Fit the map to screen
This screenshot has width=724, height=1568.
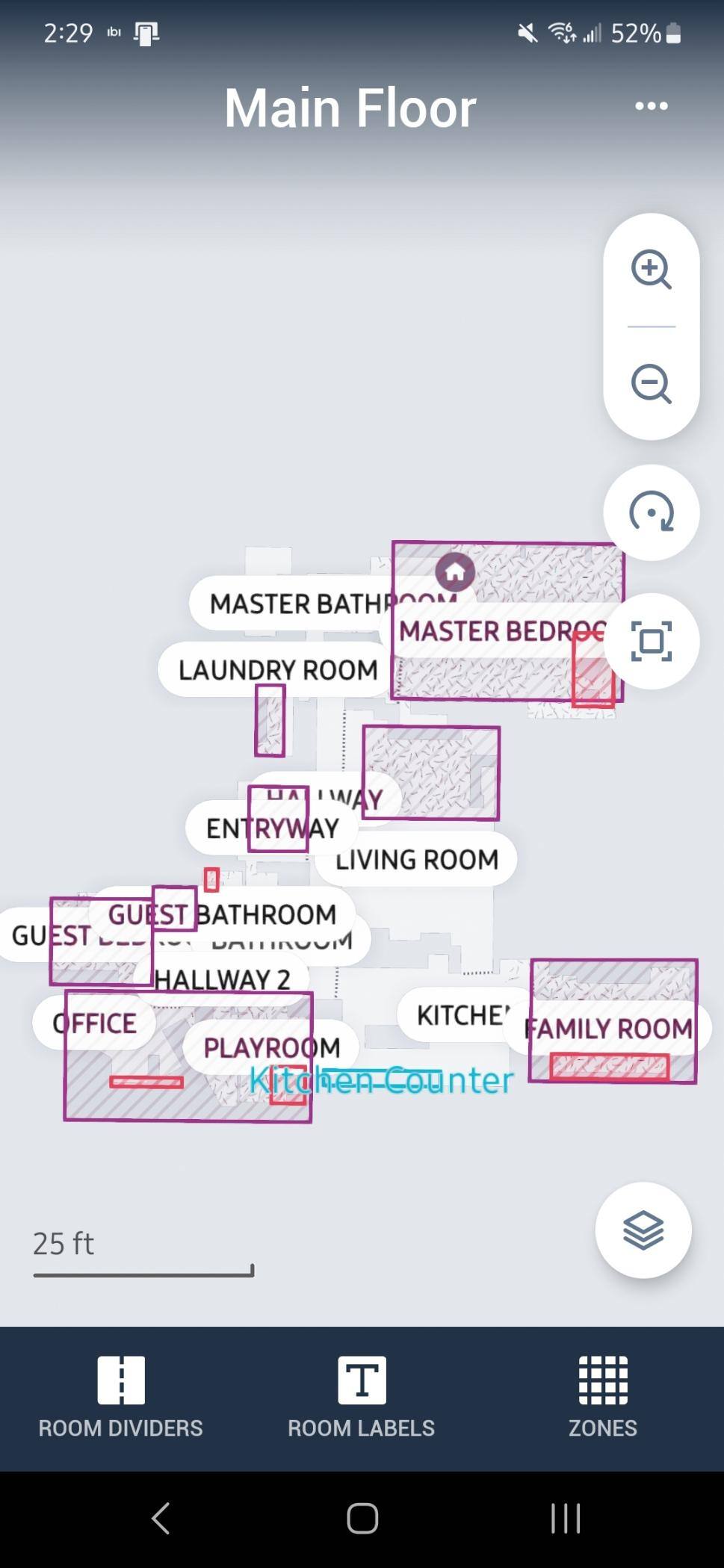point(651,641)
